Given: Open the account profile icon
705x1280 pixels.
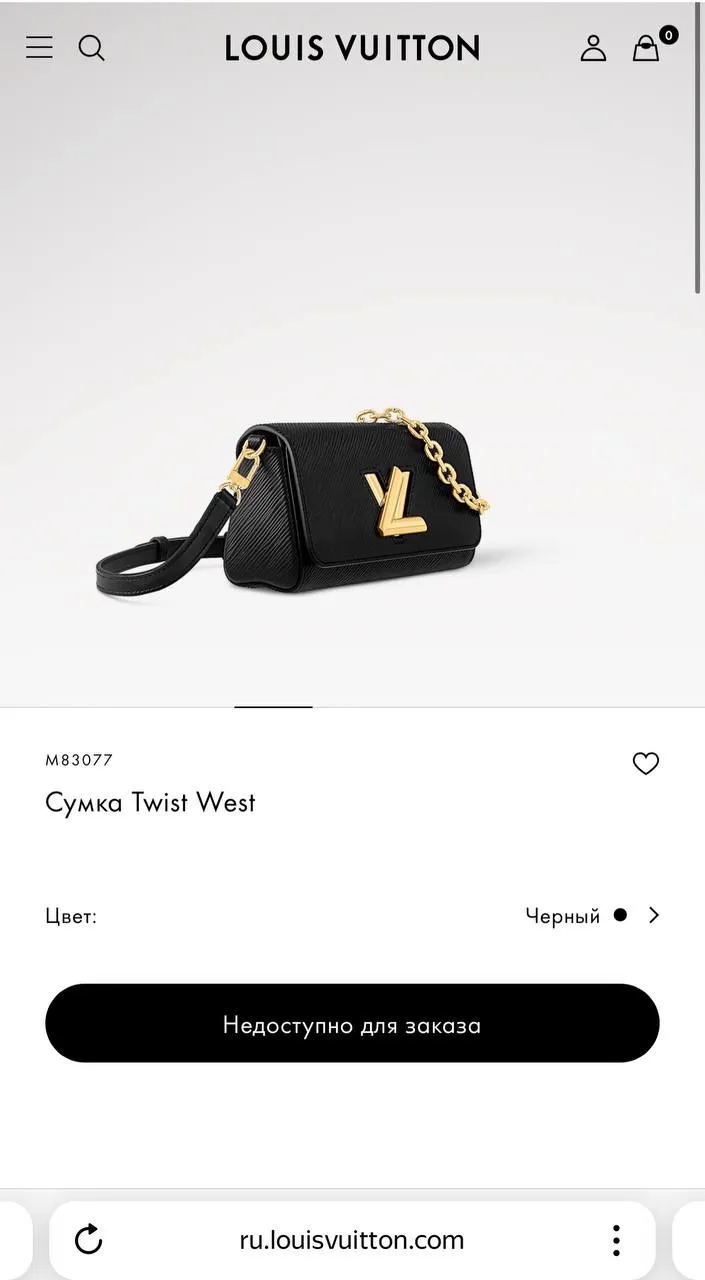Looking at the screenshot, I should (x=593, y=48).
